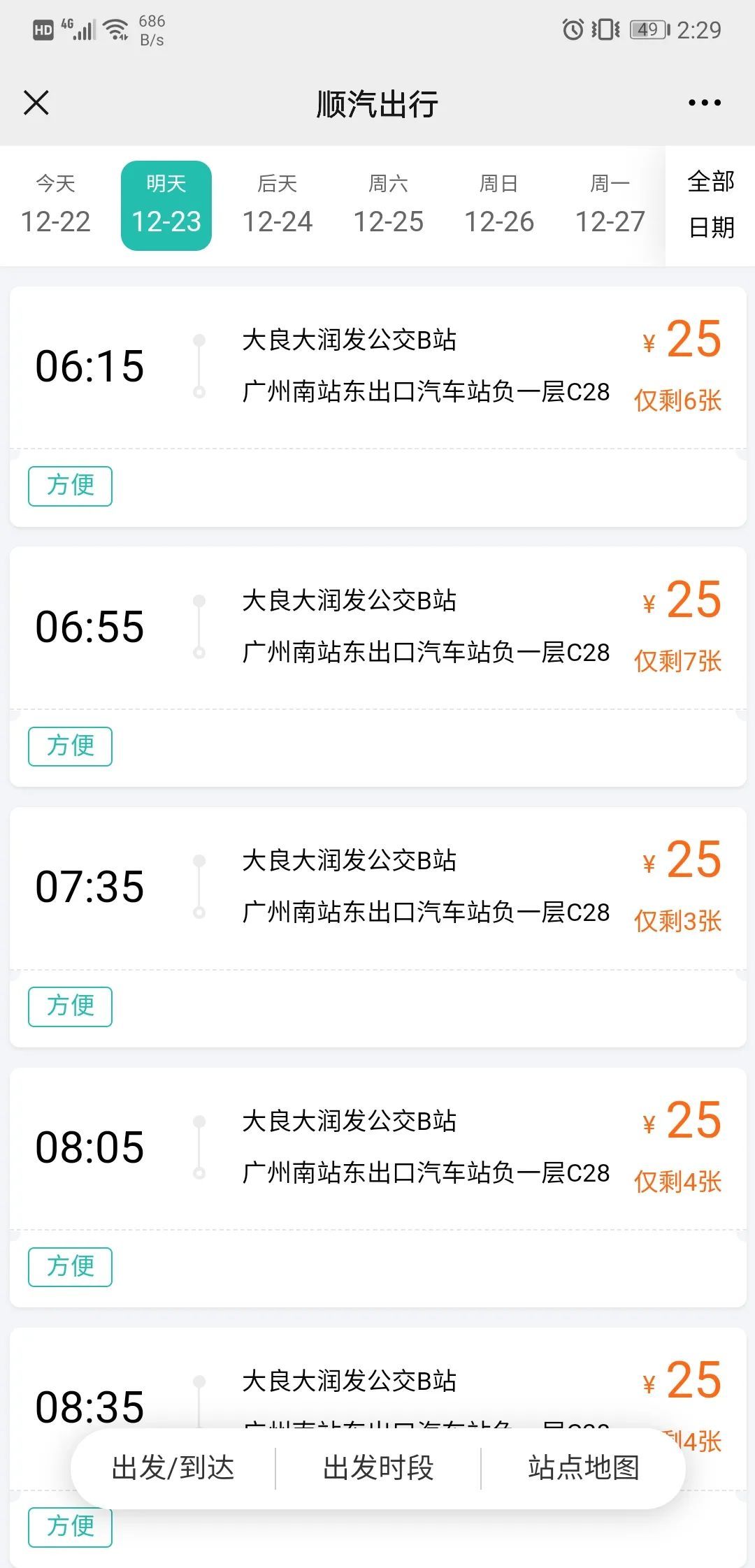This screenshot has height=1568, width=755.
Task: Open the three-dot overflow menu
Action: [x=704, y=103]
